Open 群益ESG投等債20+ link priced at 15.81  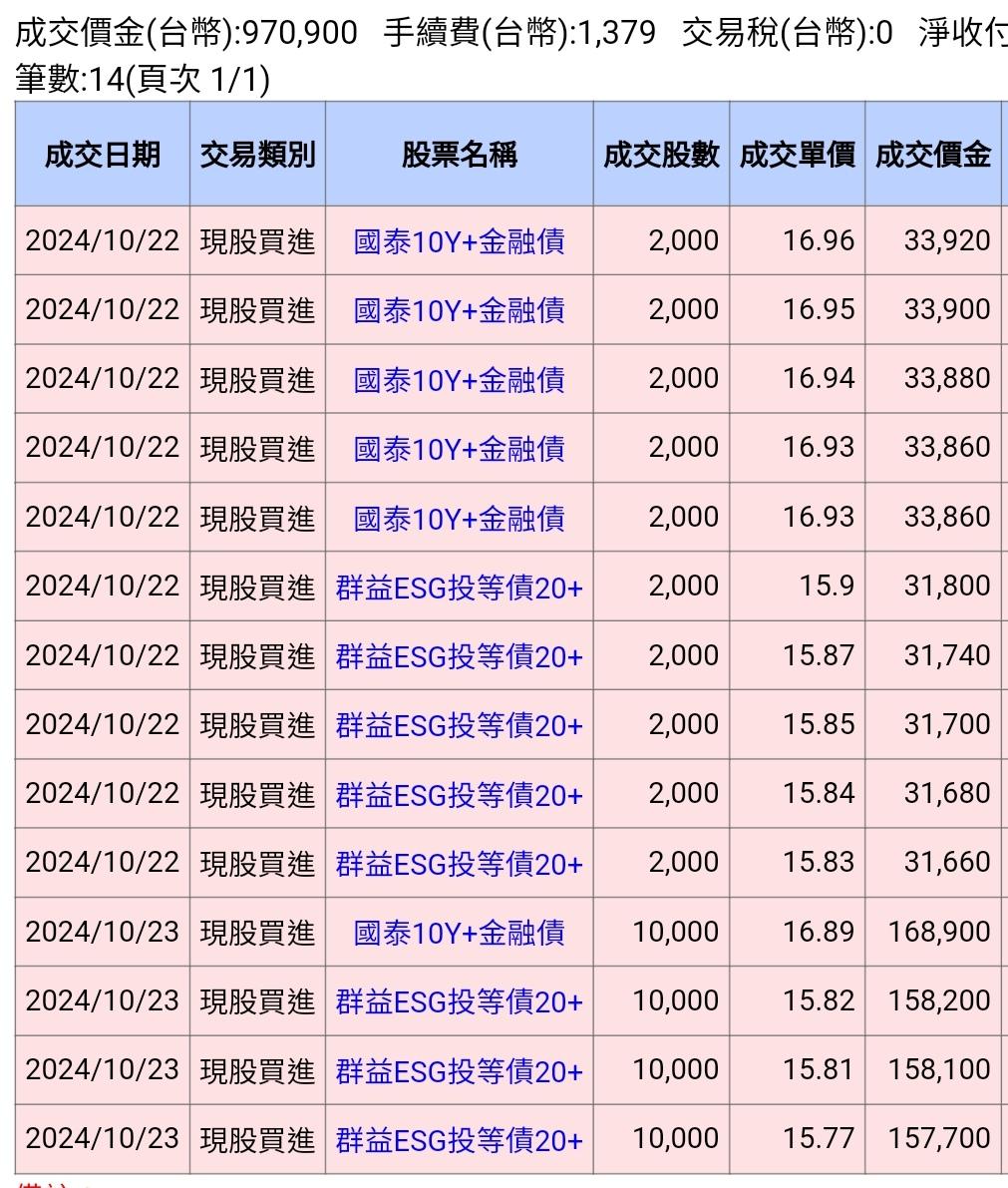(x=459, y=1070)
